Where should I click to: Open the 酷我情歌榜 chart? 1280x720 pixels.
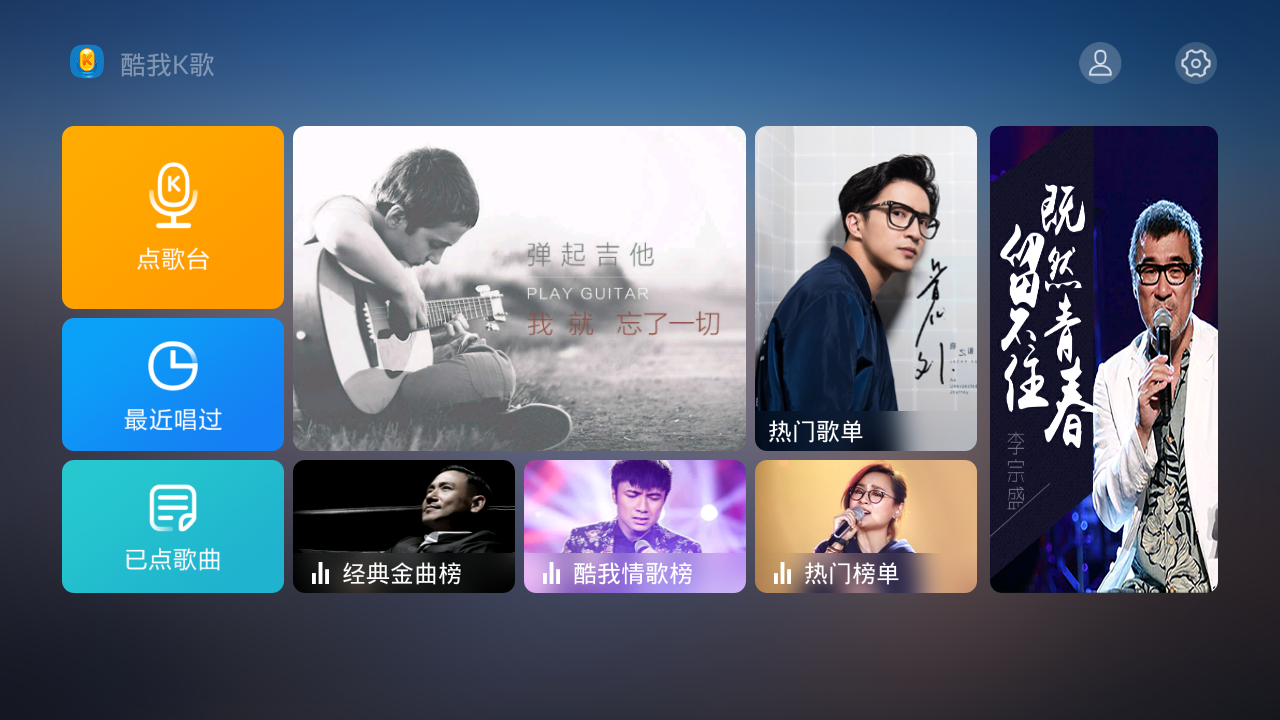point(635,527)
